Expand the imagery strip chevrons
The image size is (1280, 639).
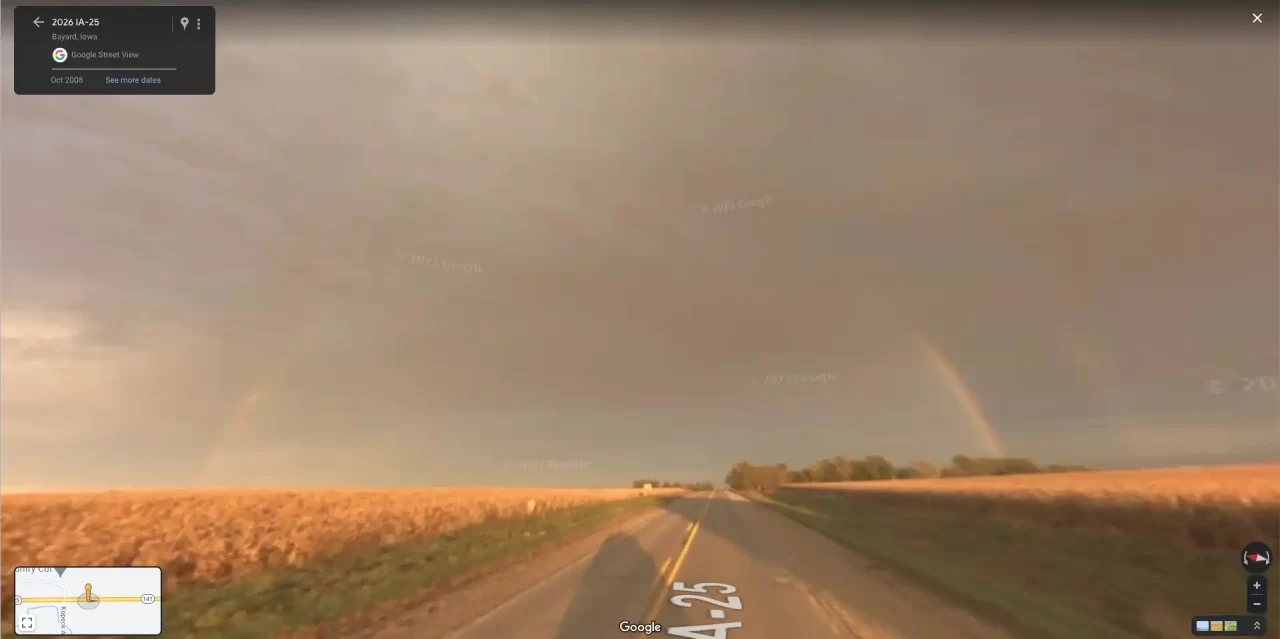[1257, 626]
